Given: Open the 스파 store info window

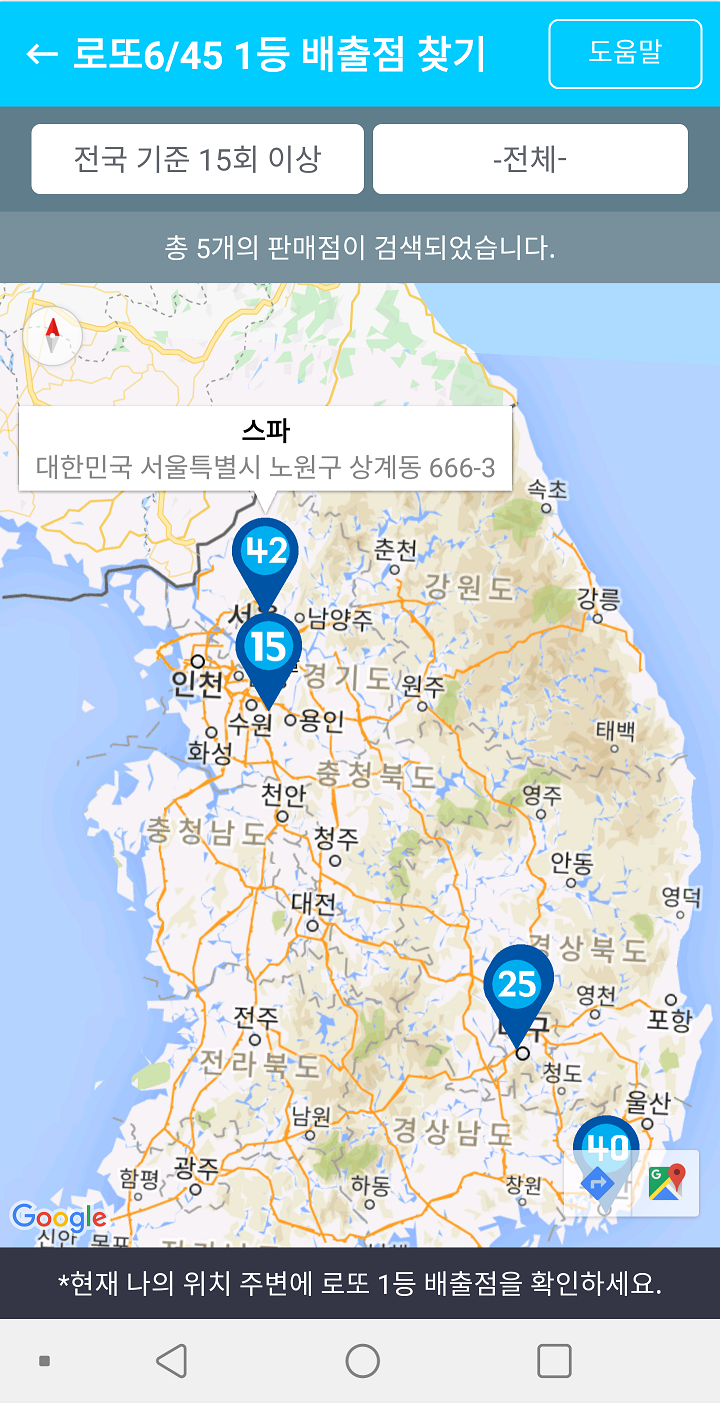Looking at the screenshot, I should (x=265, y=449).
